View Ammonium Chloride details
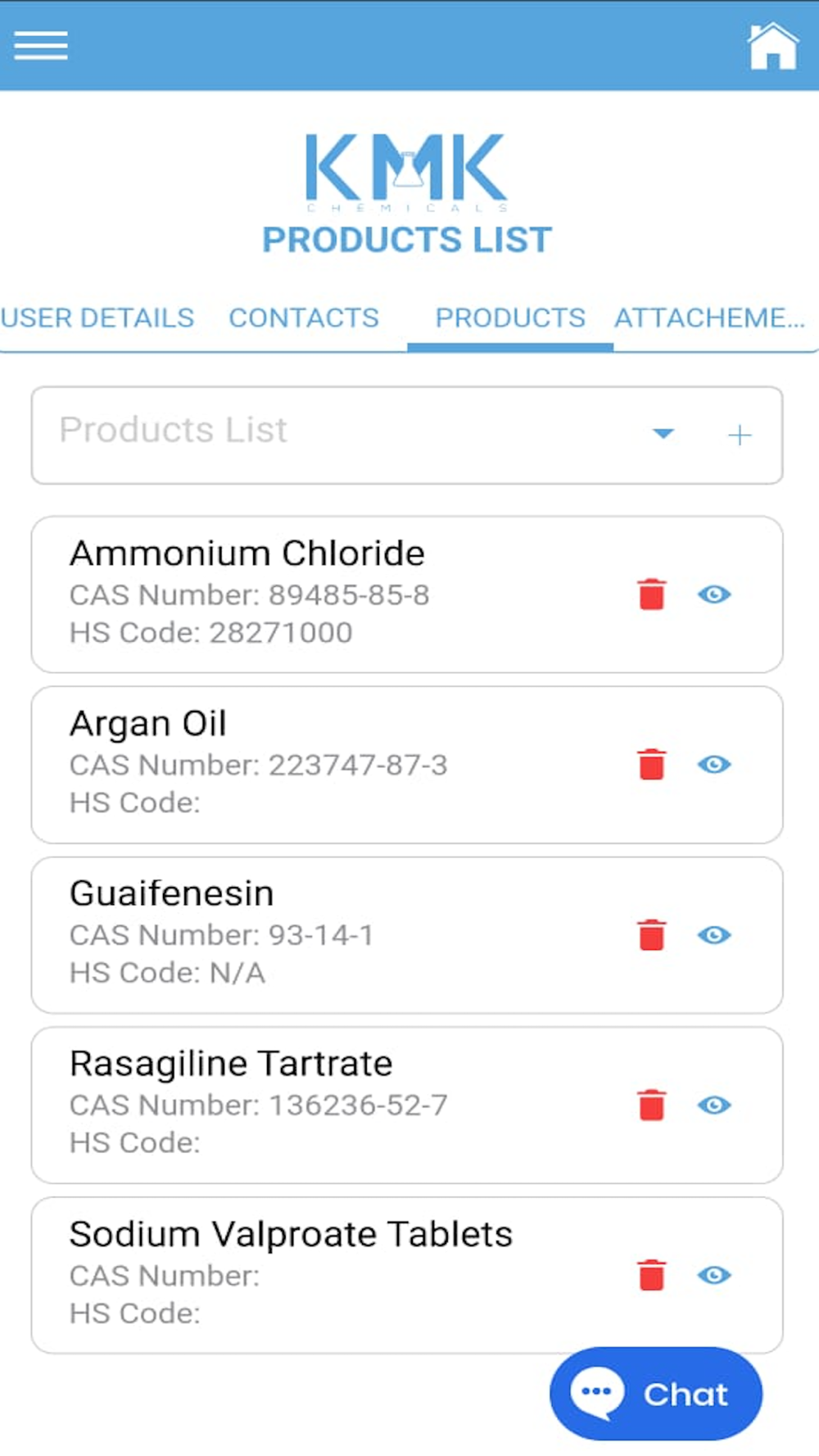The height and width of the screenshot is (1456, 819). click(x=714, y=595)
